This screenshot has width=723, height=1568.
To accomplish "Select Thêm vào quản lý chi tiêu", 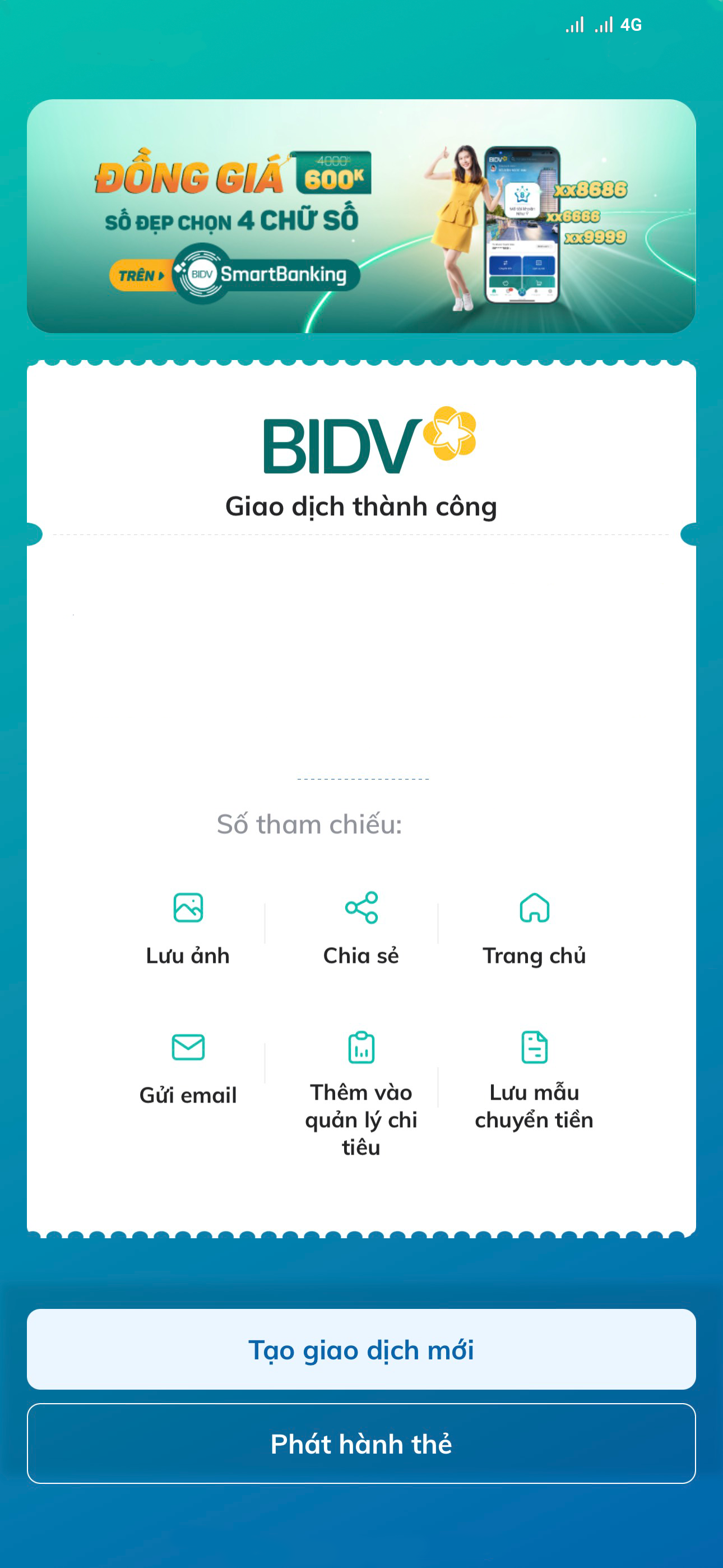I will [361, 1094].
